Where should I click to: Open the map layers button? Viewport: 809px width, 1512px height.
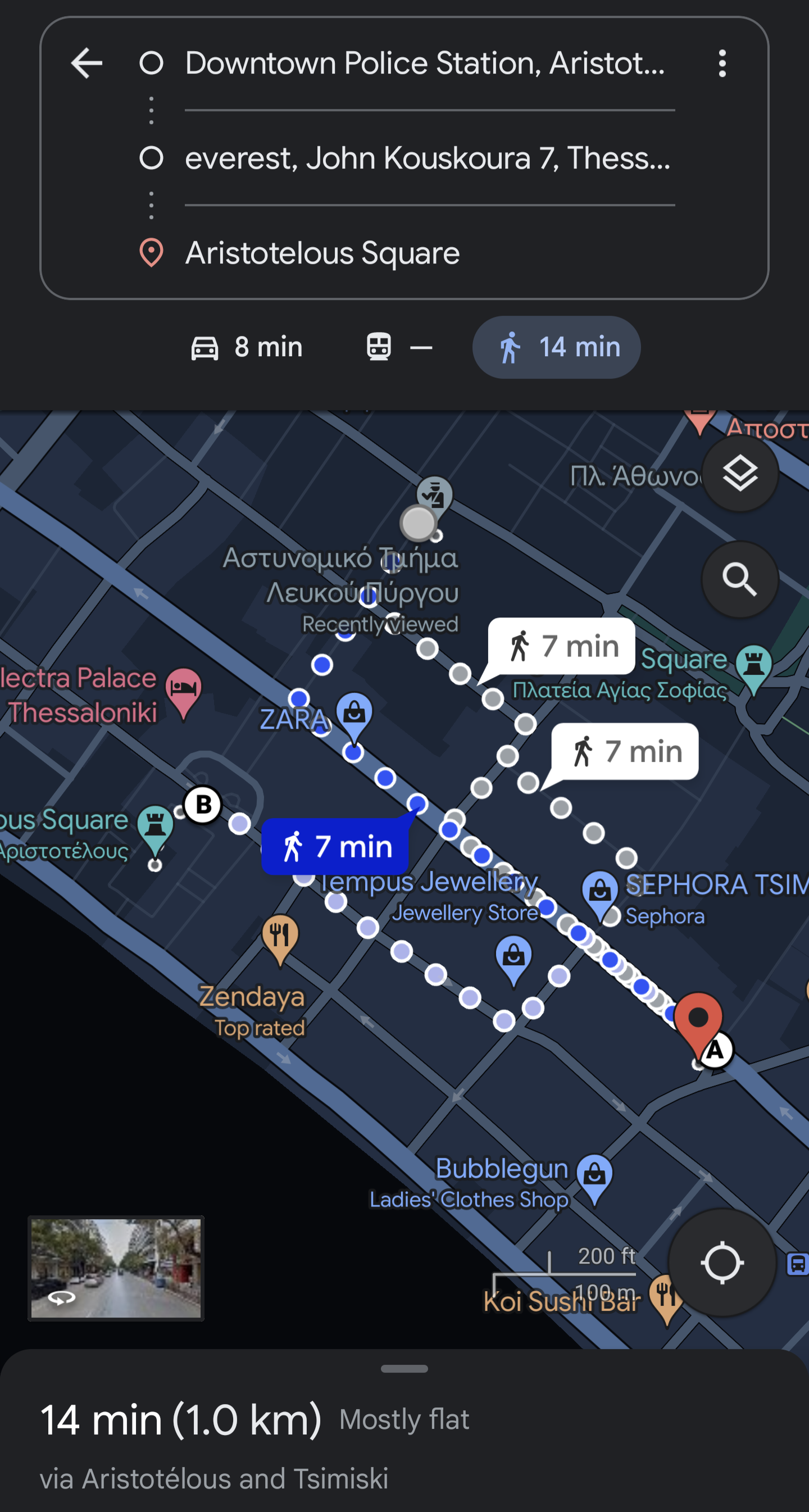[x=739, y=473]
